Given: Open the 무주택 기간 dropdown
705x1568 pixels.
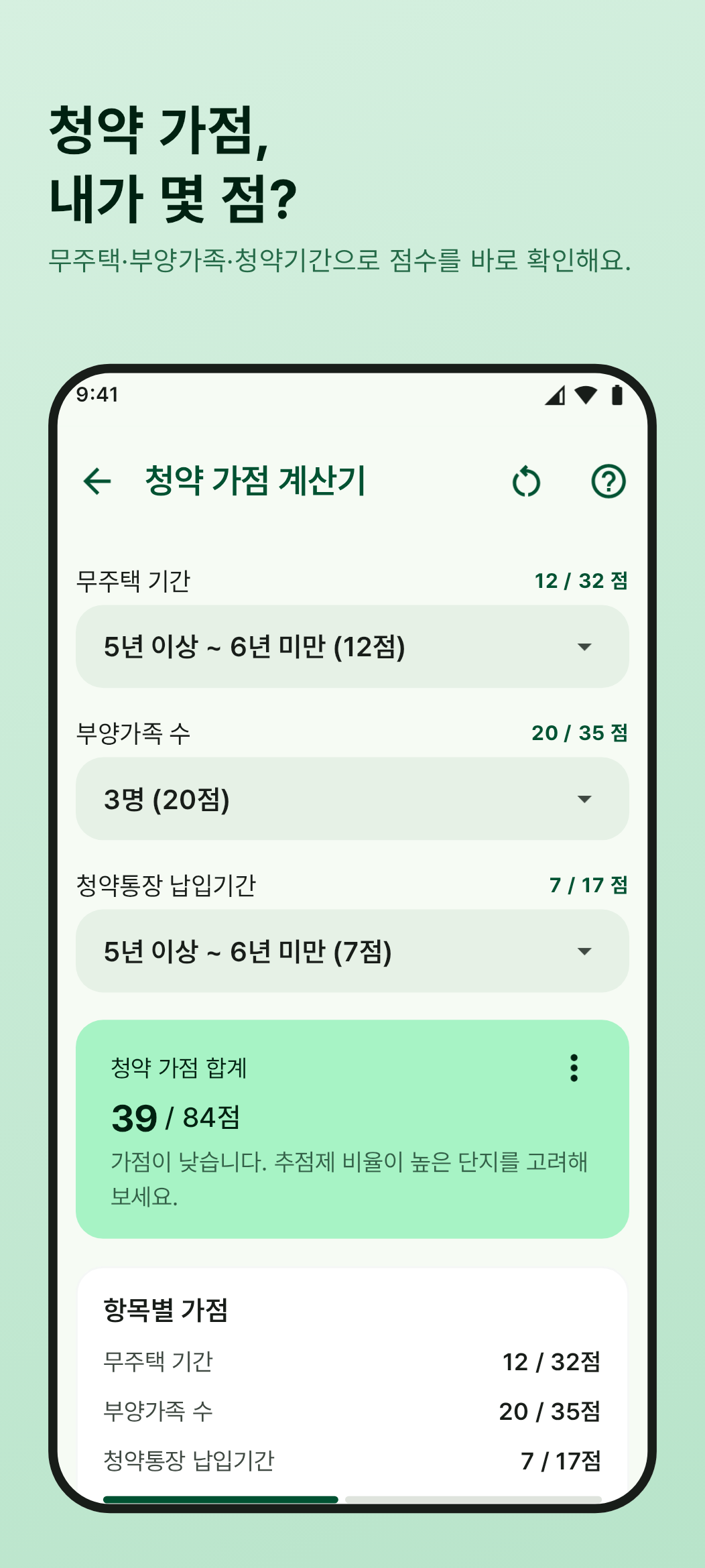Looking at the screenshot, I should (583, 647).
